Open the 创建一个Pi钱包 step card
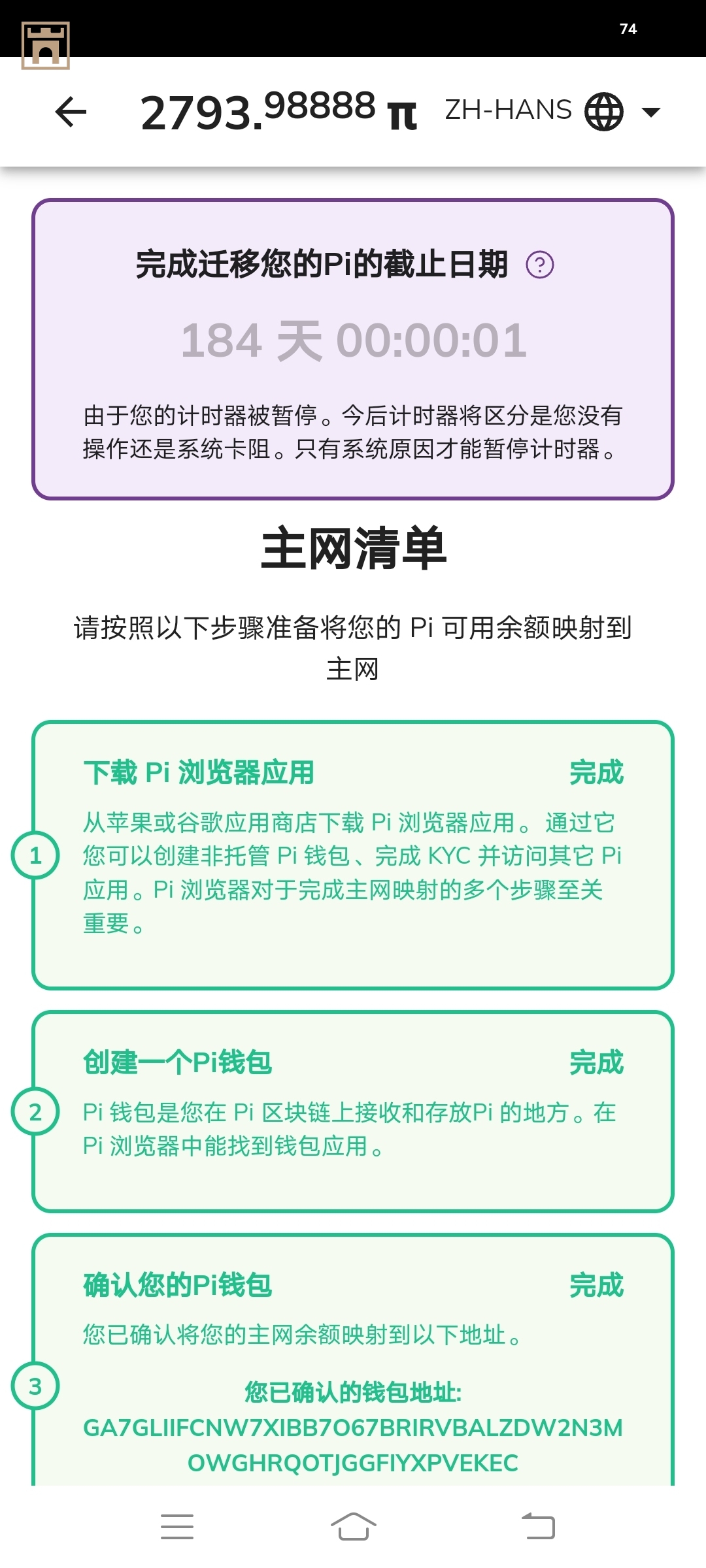The width and height of the screenshot is (706, 1568). (x=353, y=1111)
